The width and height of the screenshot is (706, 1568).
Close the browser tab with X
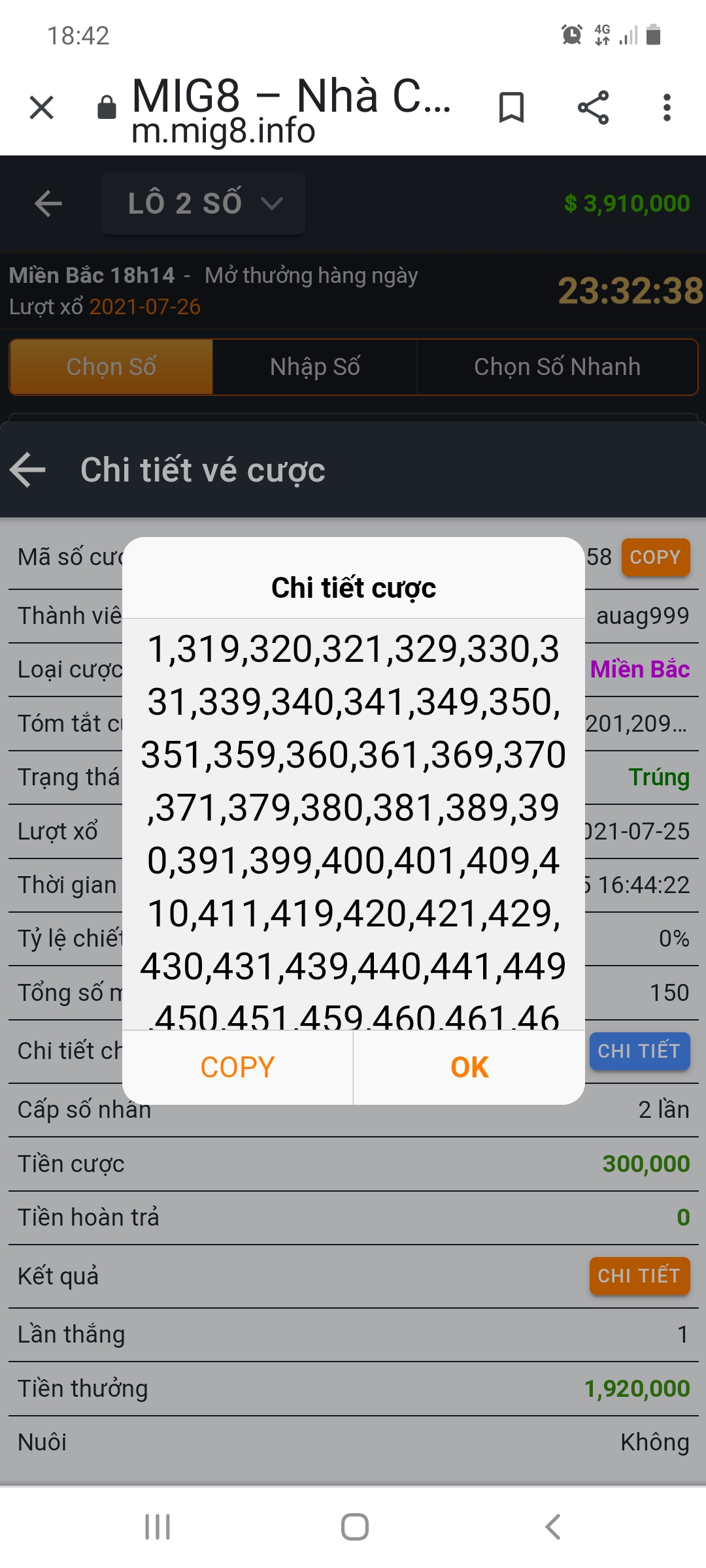(42, 108)
